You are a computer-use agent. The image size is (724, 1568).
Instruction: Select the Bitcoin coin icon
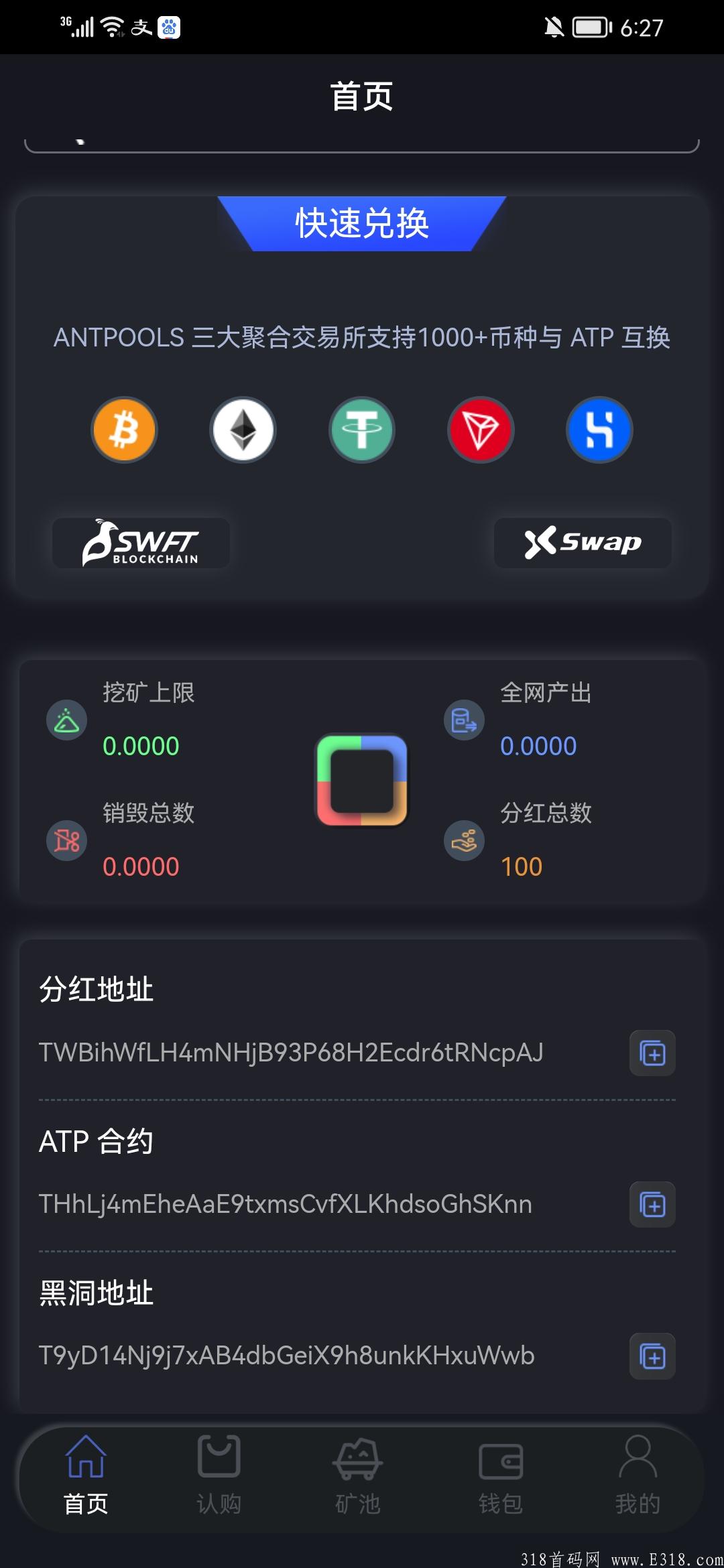coord(124,430)
